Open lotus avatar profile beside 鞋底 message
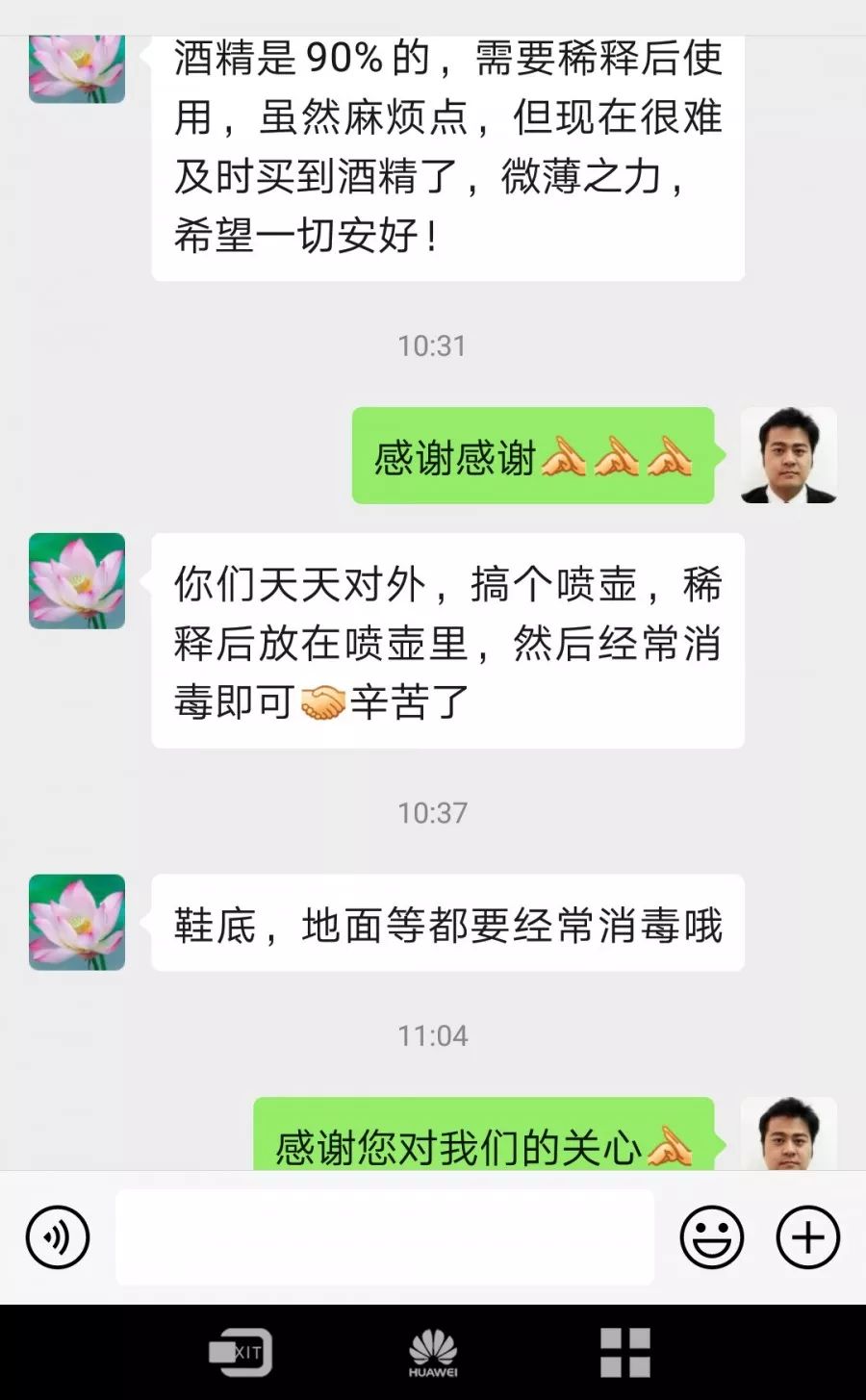Viewport: 866px width, 1400px height. [77, 922]
